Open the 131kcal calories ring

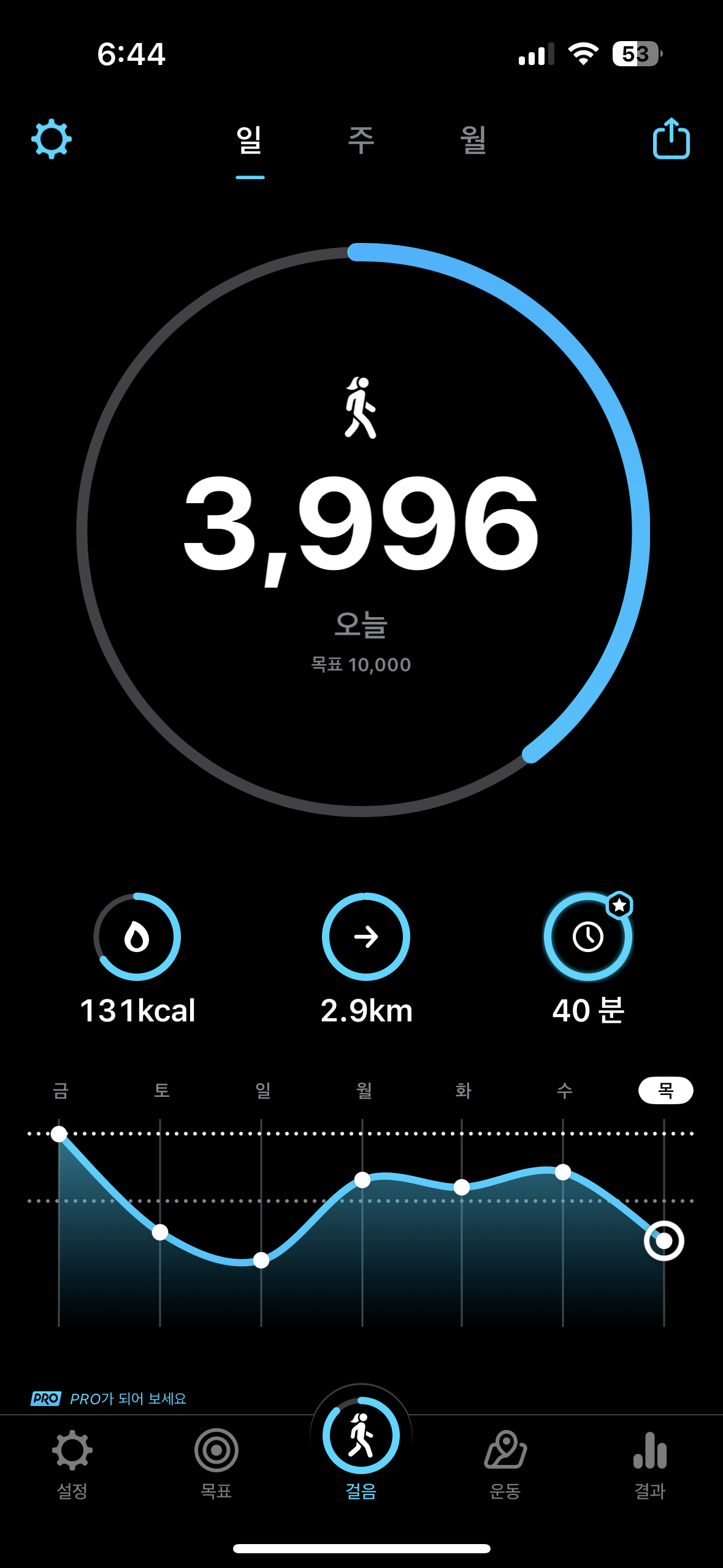click(x=137, y=937)
